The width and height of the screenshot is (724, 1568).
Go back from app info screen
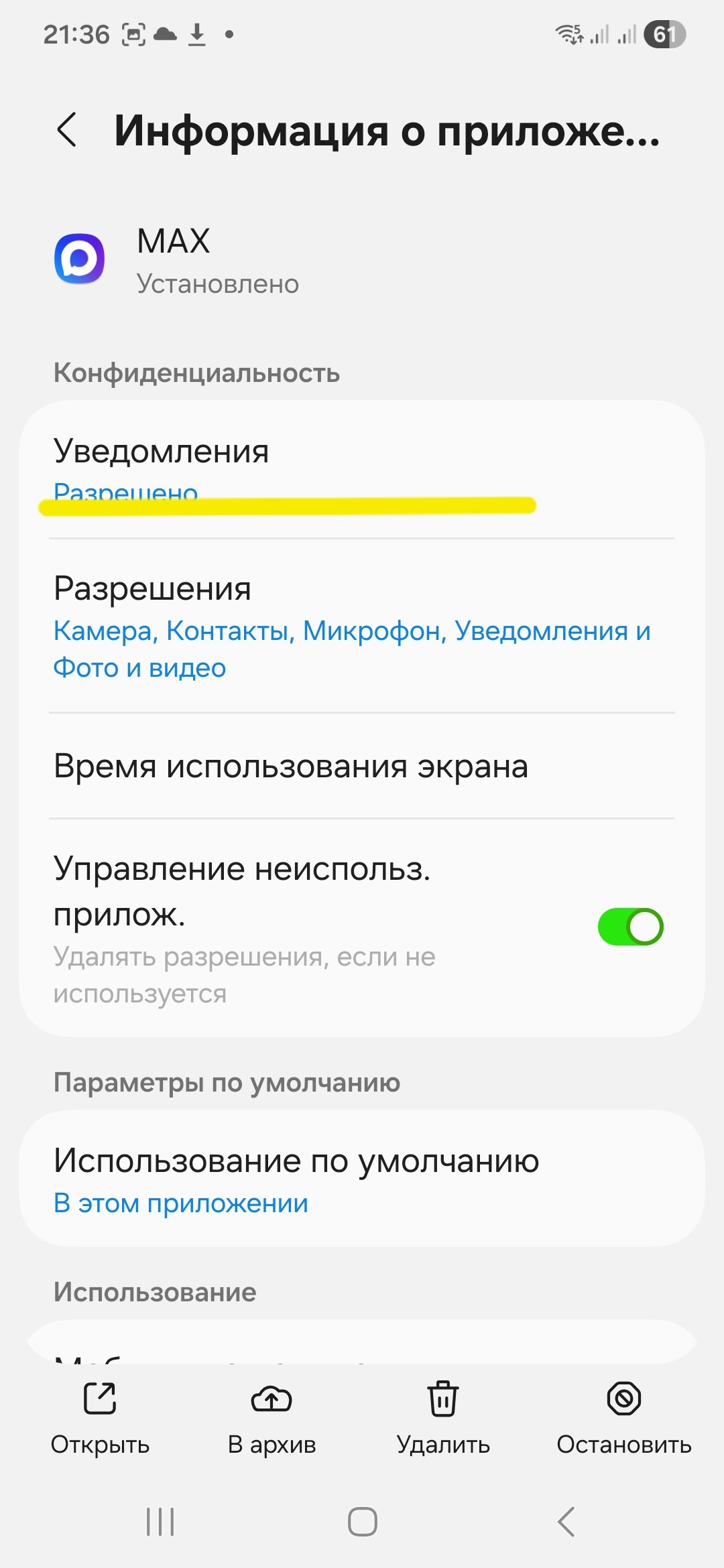[67, 130]
